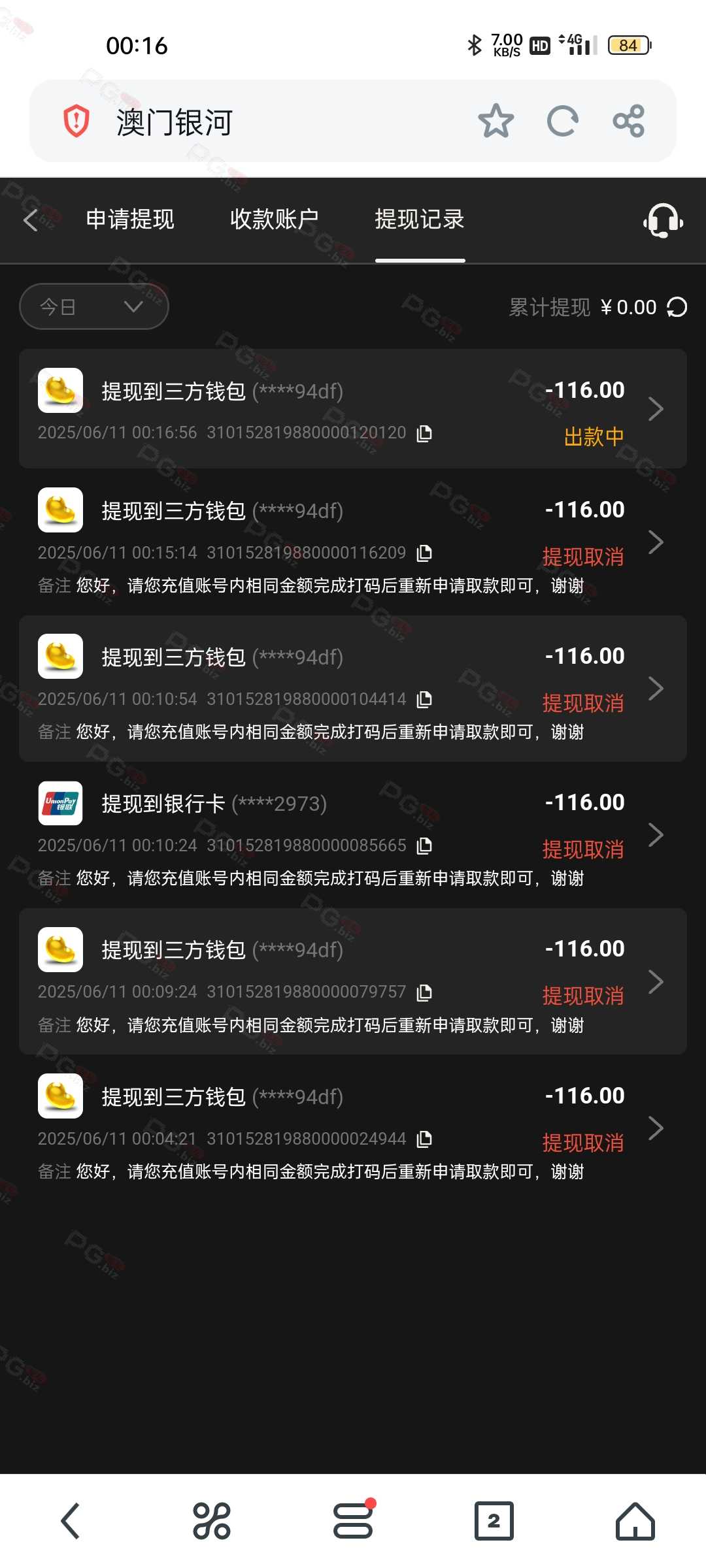Expand the 今日 date filter dropdown
Viewport: 706px width, 1568px height.
click(94, 306)
